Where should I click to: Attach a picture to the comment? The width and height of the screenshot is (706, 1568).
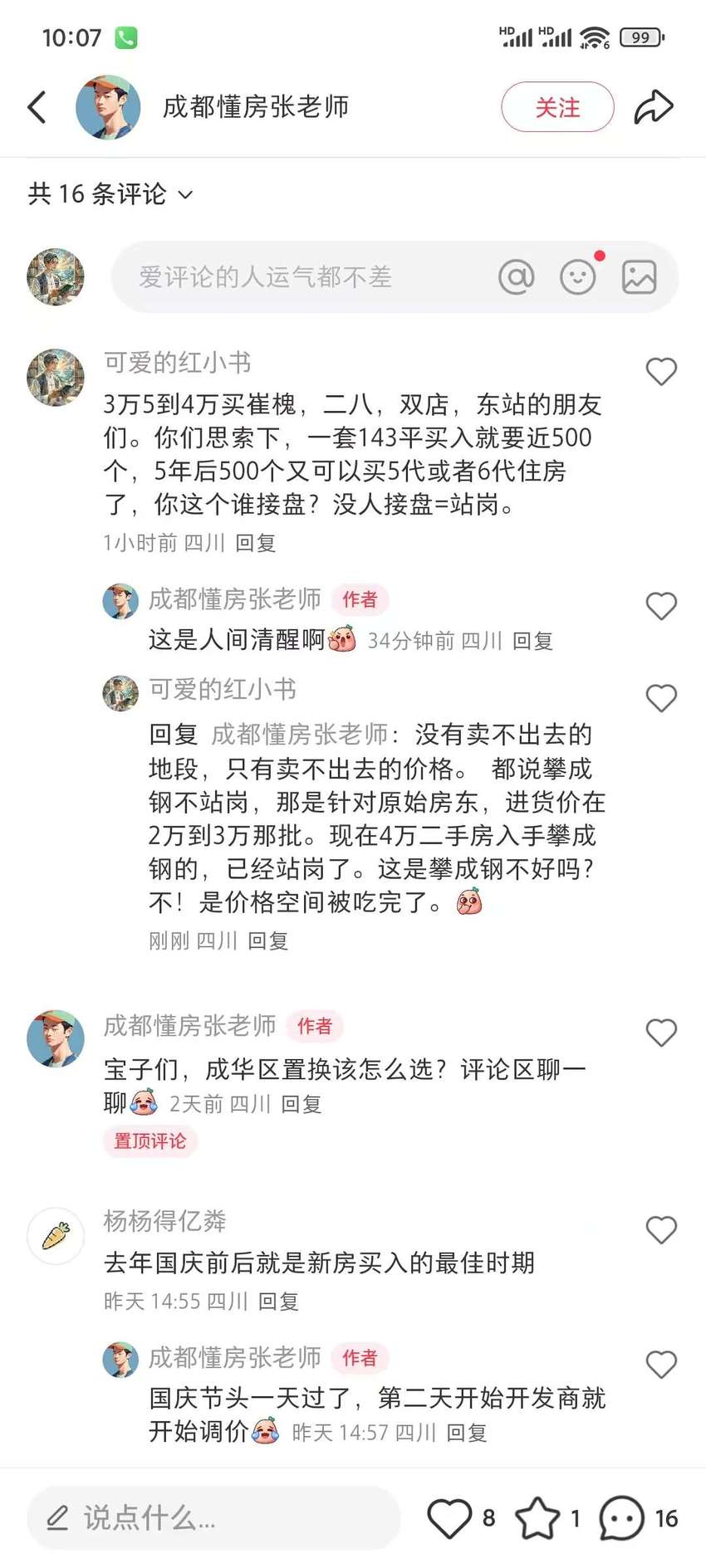coord(640,277)
